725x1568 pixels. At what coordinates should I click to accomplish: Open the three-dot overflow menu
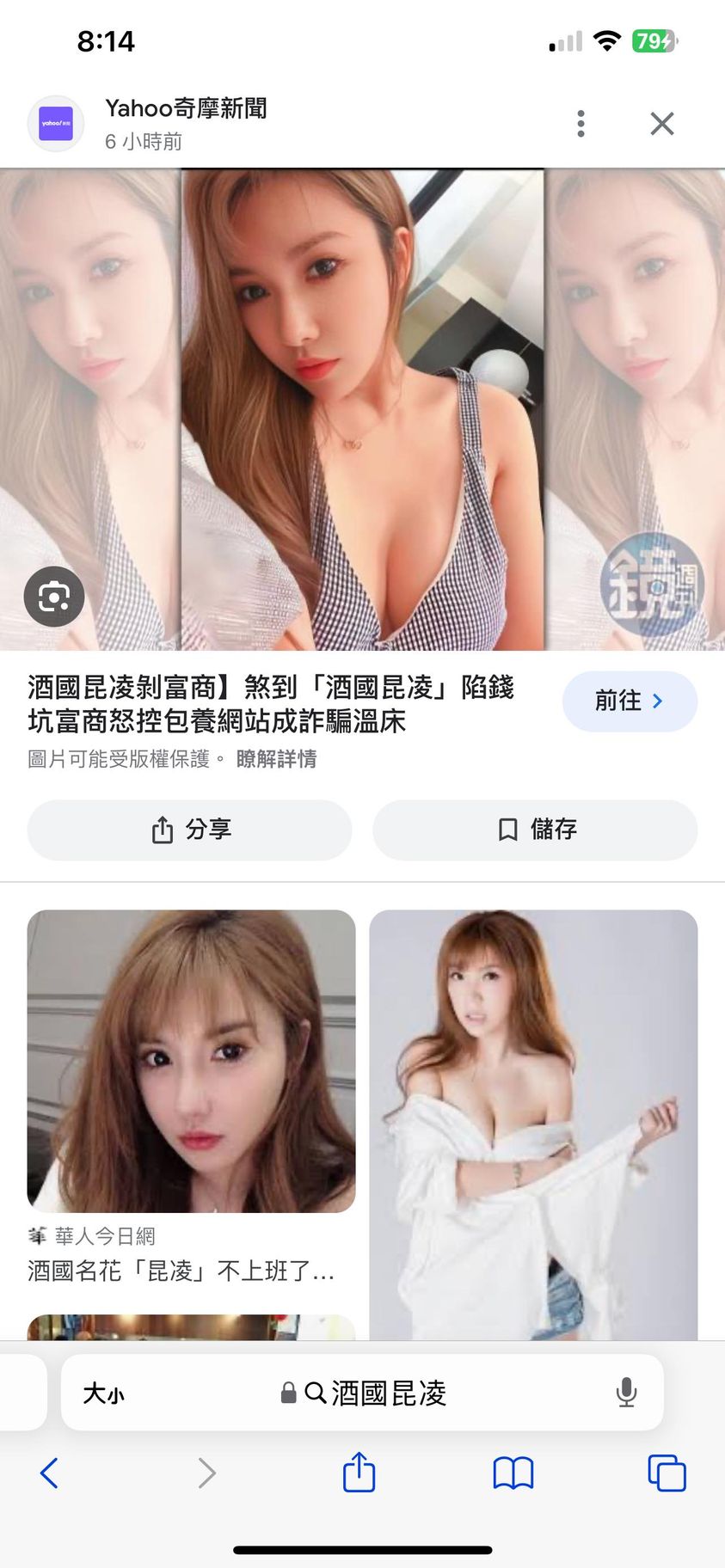pos(581,124)
